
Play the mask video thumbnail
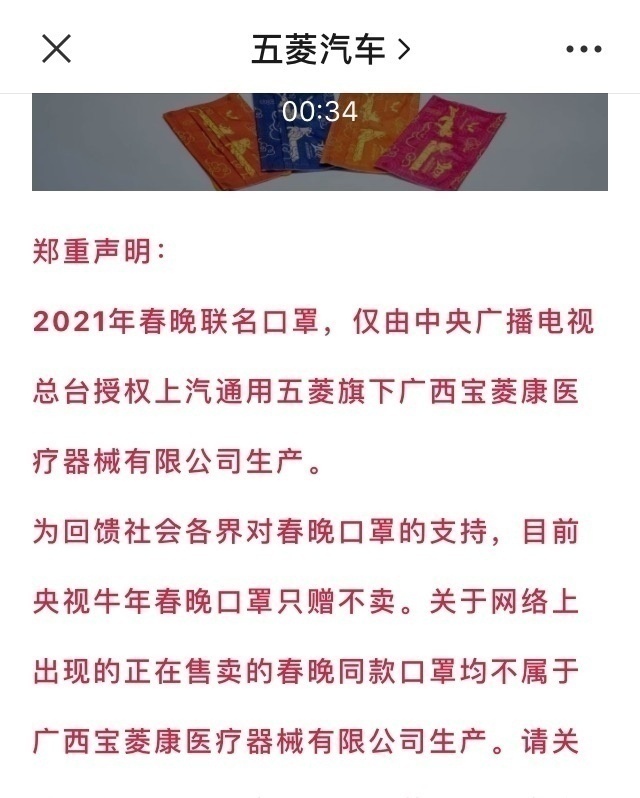320,140
